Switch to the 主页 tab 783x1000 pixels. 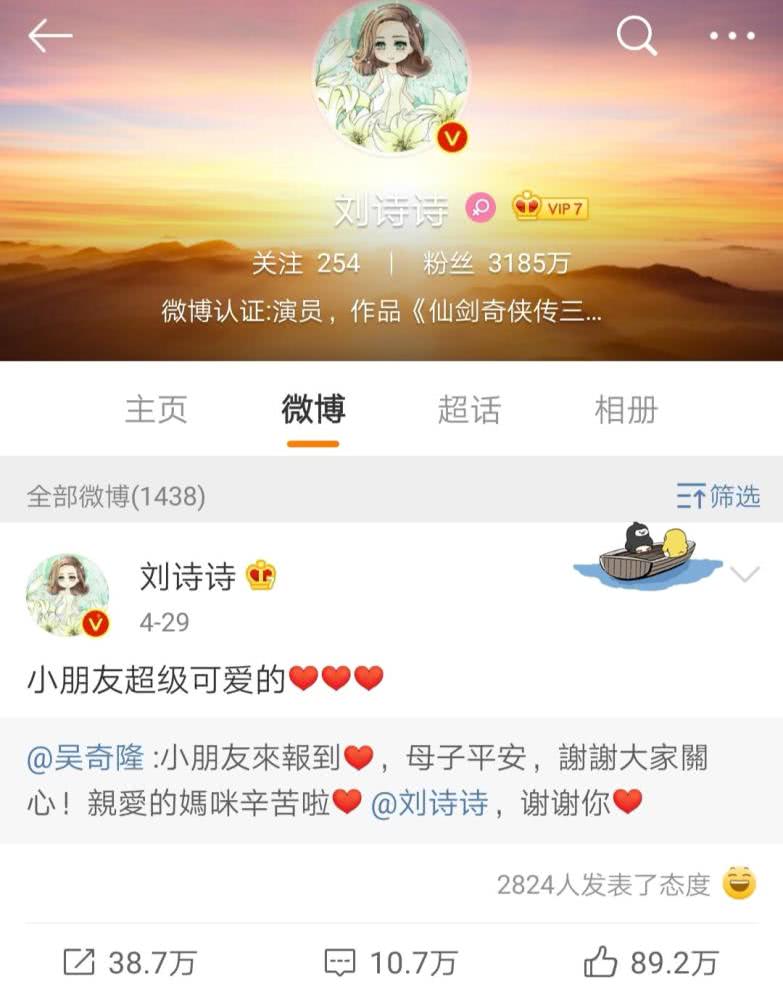[x=156, y=410]
